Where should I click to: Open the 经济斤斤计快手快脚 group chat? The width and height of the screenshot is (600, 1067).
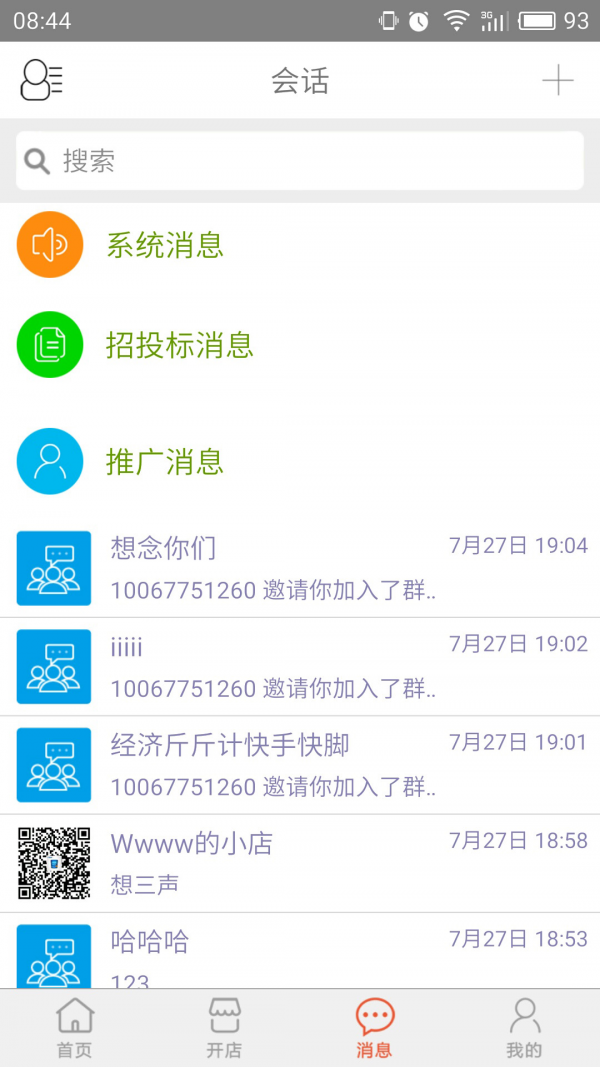coord(300,765)
